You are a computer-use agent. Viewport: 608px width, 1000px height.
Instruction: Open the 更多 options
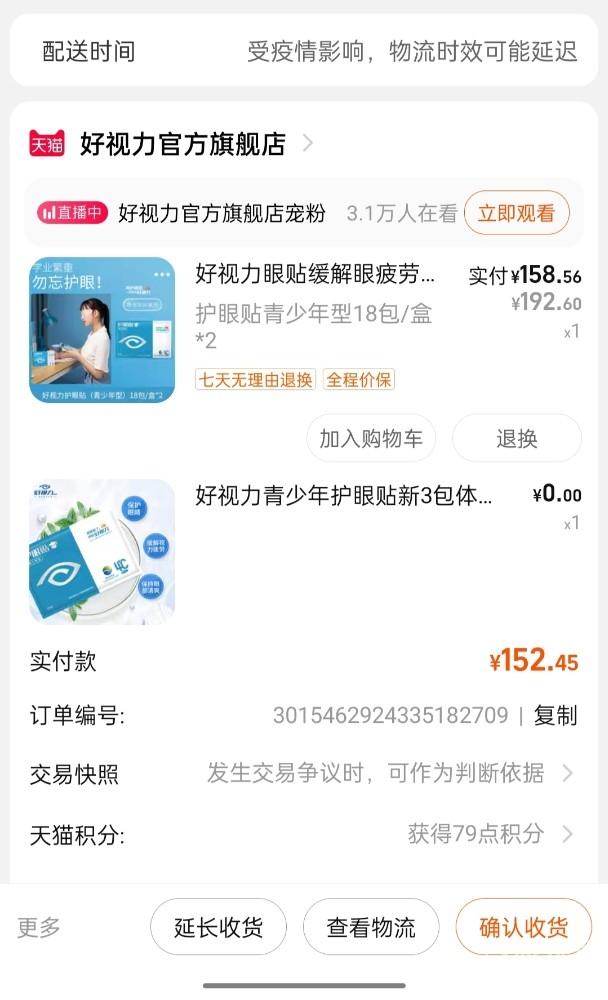39,927
